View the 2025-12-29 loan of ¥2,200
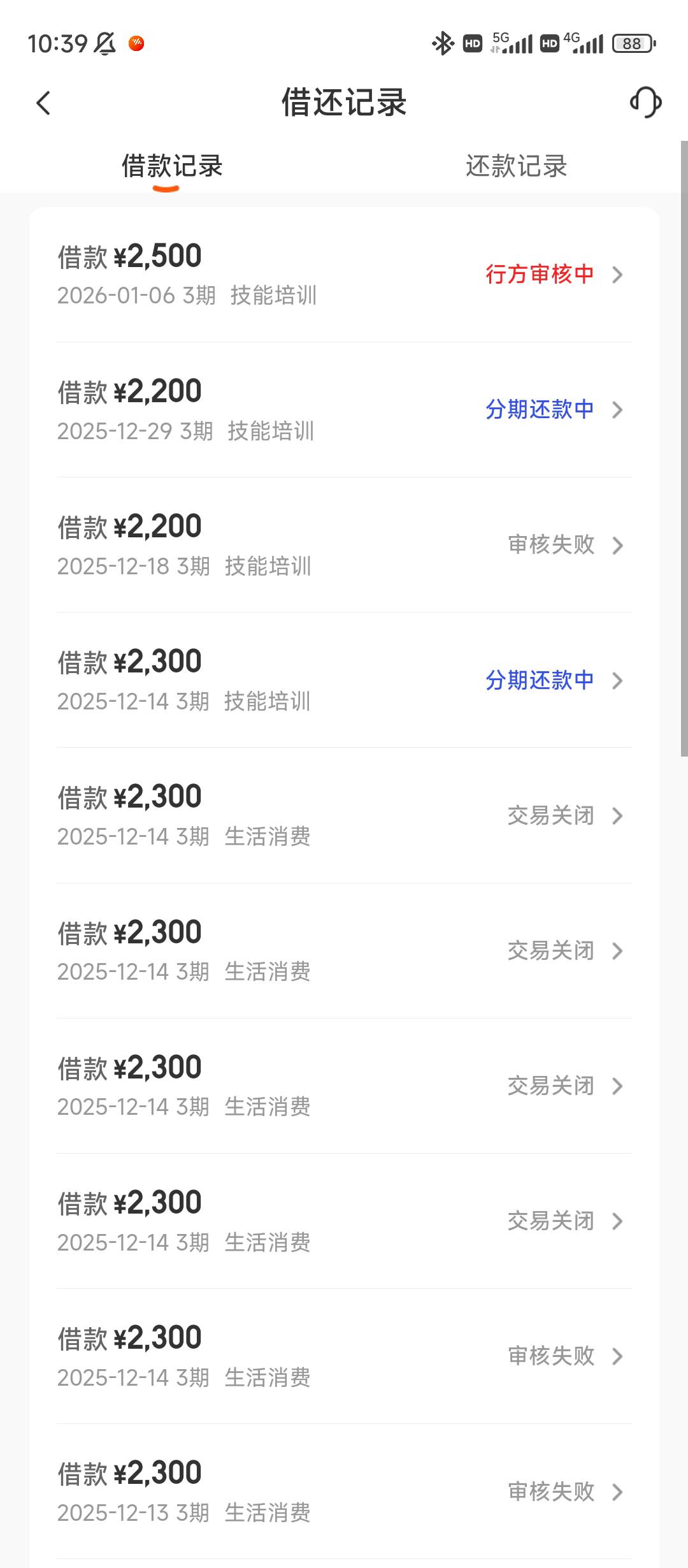Image resolution: width=688 pixels, height=1568 pixels. click(344, 410)
